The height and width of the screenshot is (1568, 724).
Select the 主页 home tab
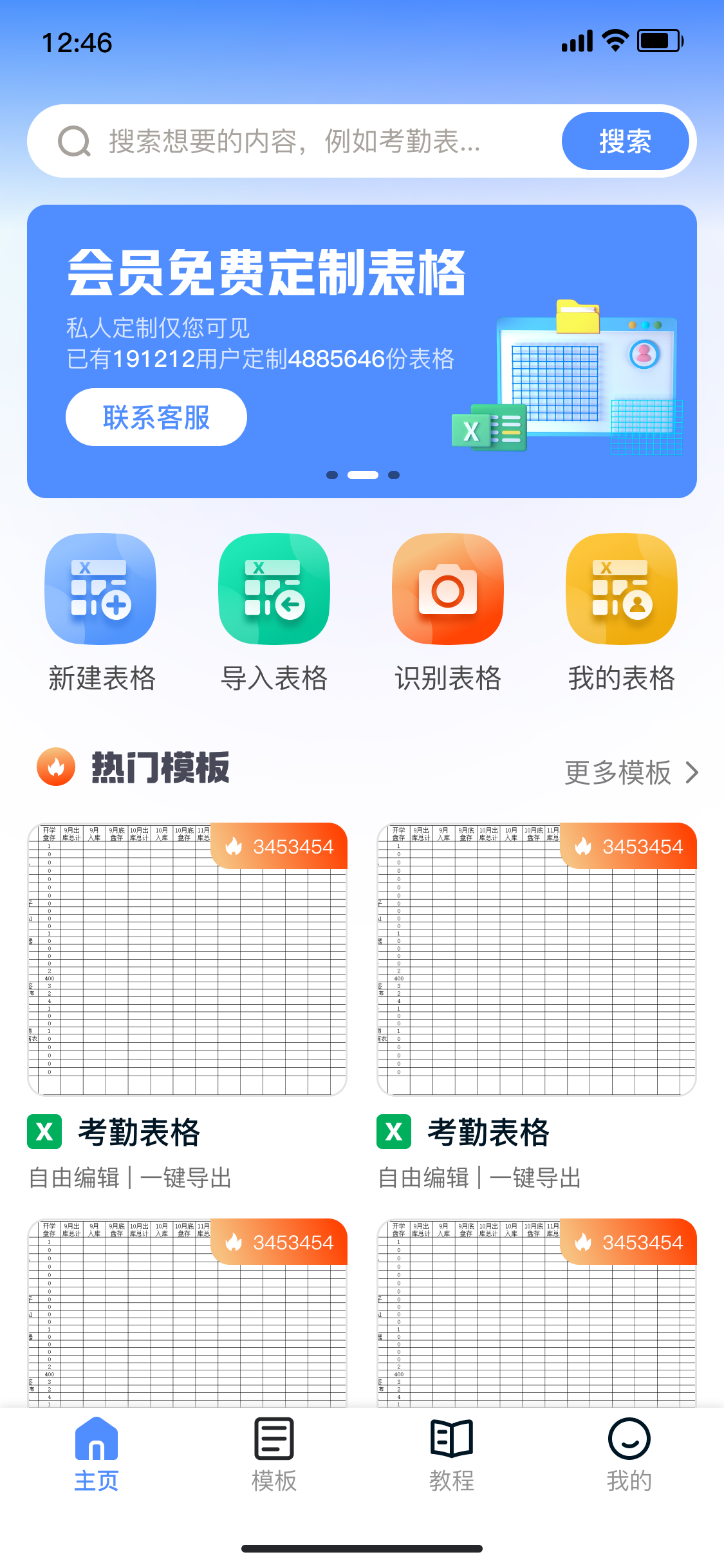[96, 1460]
